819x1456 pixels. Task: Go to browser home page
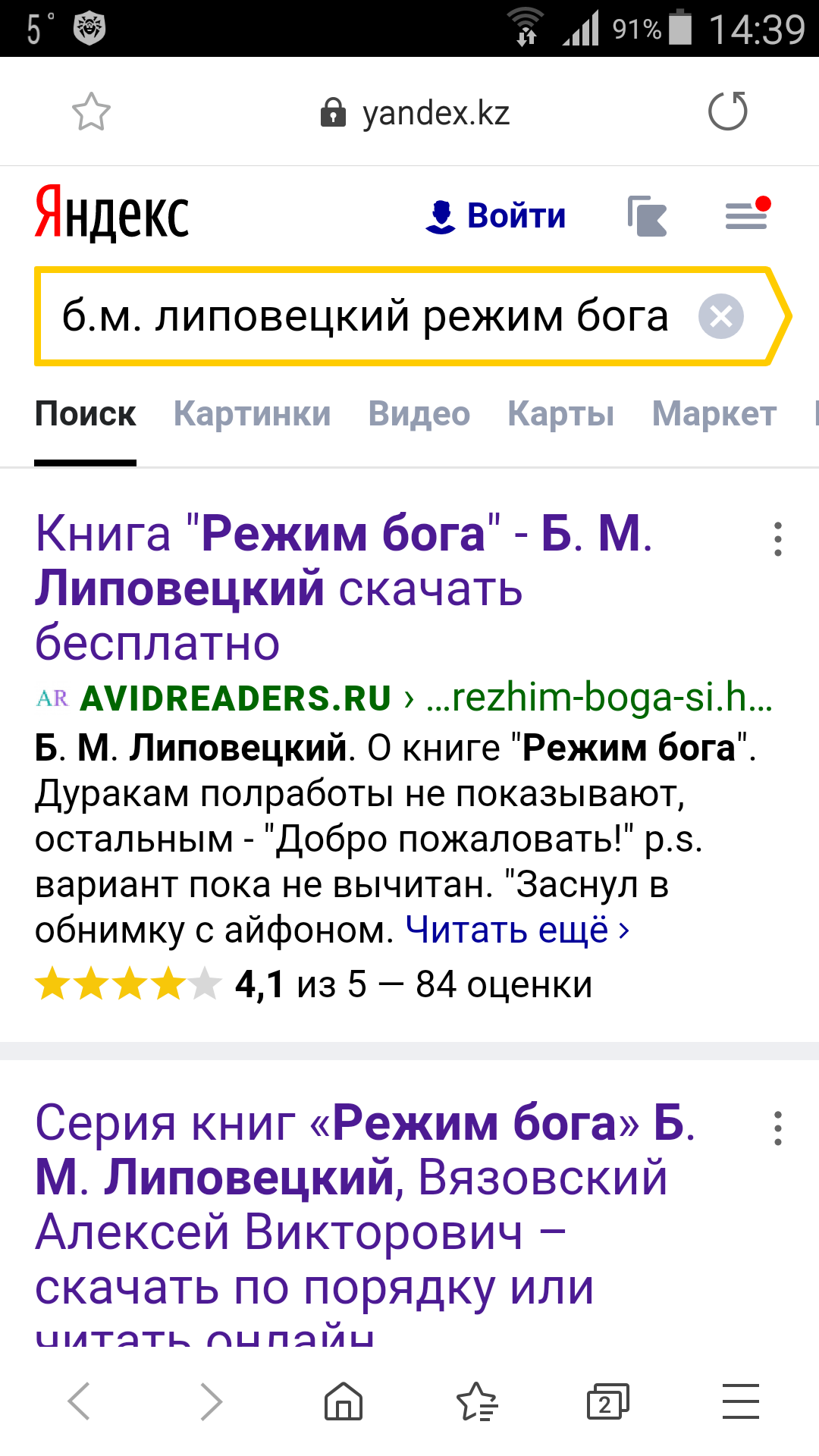(x=344, y=1401)
